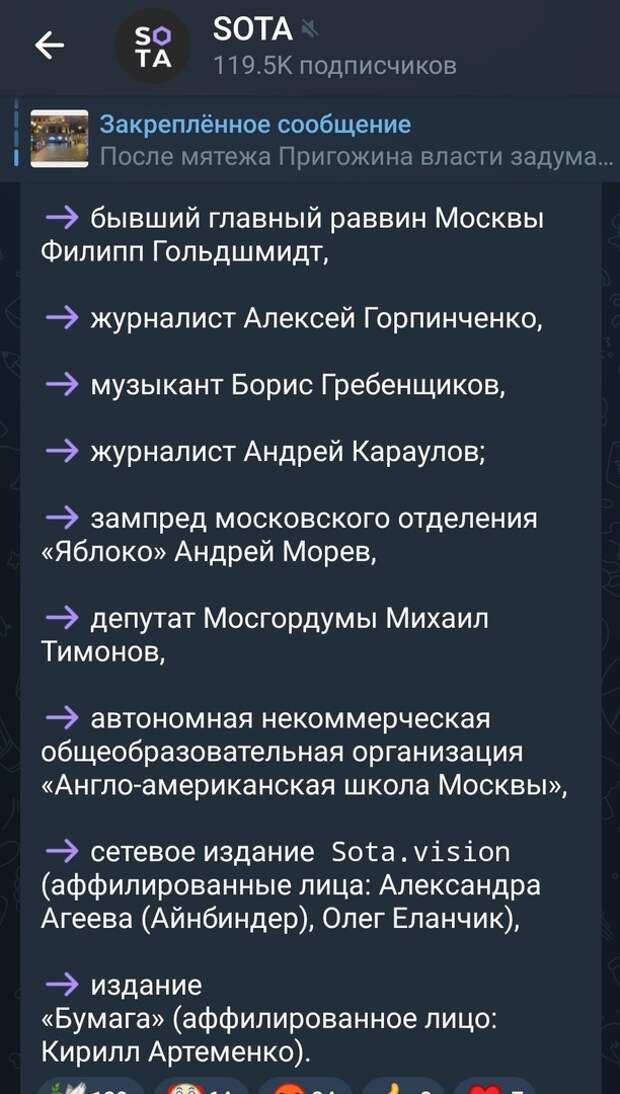Go back using the arrow icon
The height and width of the screenshot is (1094, 620).
pyautogui.click(x=49, y=46)
